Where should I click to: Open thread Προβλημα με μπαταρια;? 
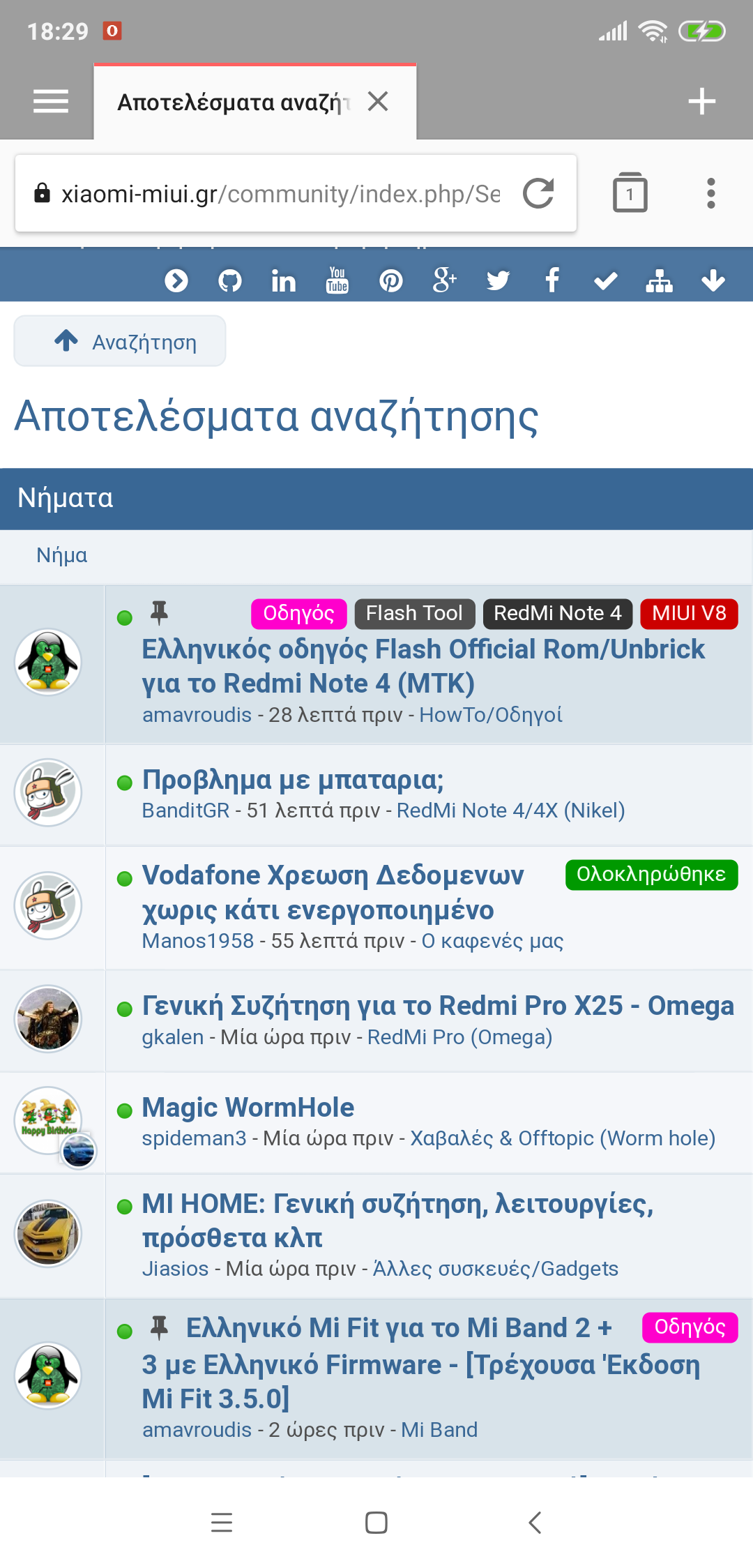point(293,780)
